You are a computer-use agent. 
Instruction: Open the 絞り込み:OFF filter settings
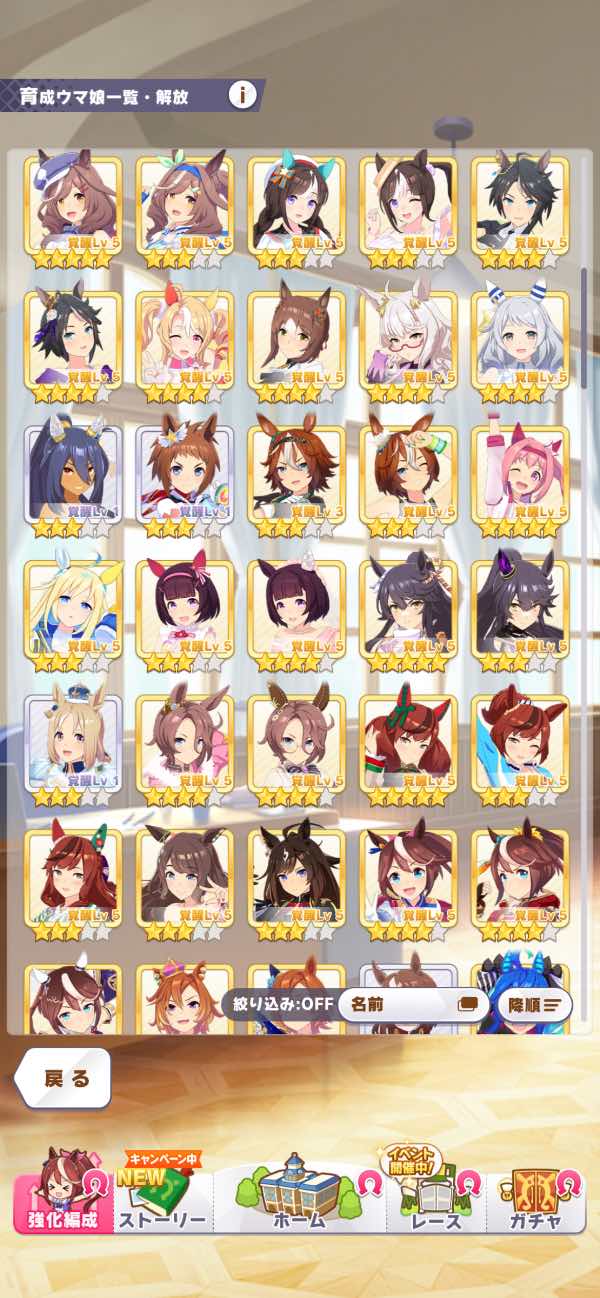pyautogui.click(x=279, y=1003)
